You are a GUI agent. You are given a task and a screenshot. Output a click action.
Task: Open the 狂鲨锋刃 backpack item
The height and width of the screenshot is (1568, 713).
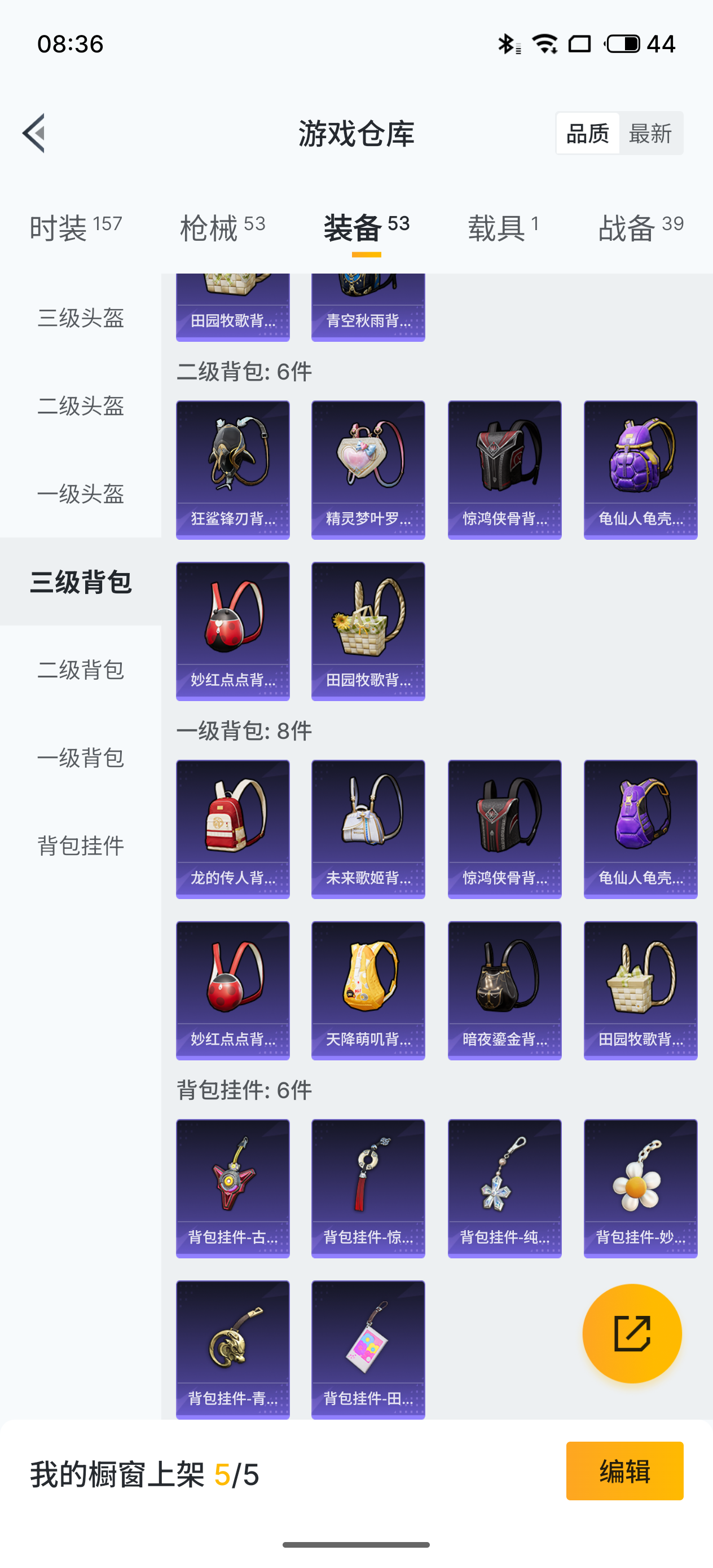(232, 469)
